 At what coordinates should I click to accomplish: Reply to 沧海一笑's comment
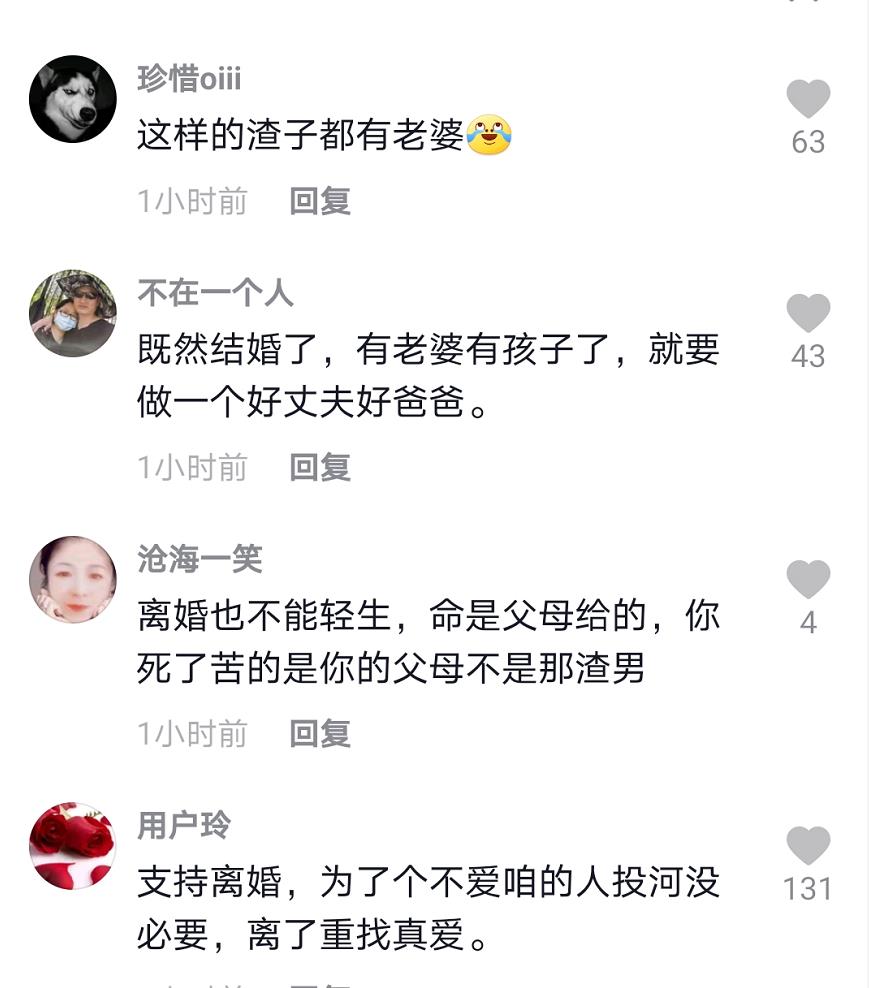tap(320, 734)
